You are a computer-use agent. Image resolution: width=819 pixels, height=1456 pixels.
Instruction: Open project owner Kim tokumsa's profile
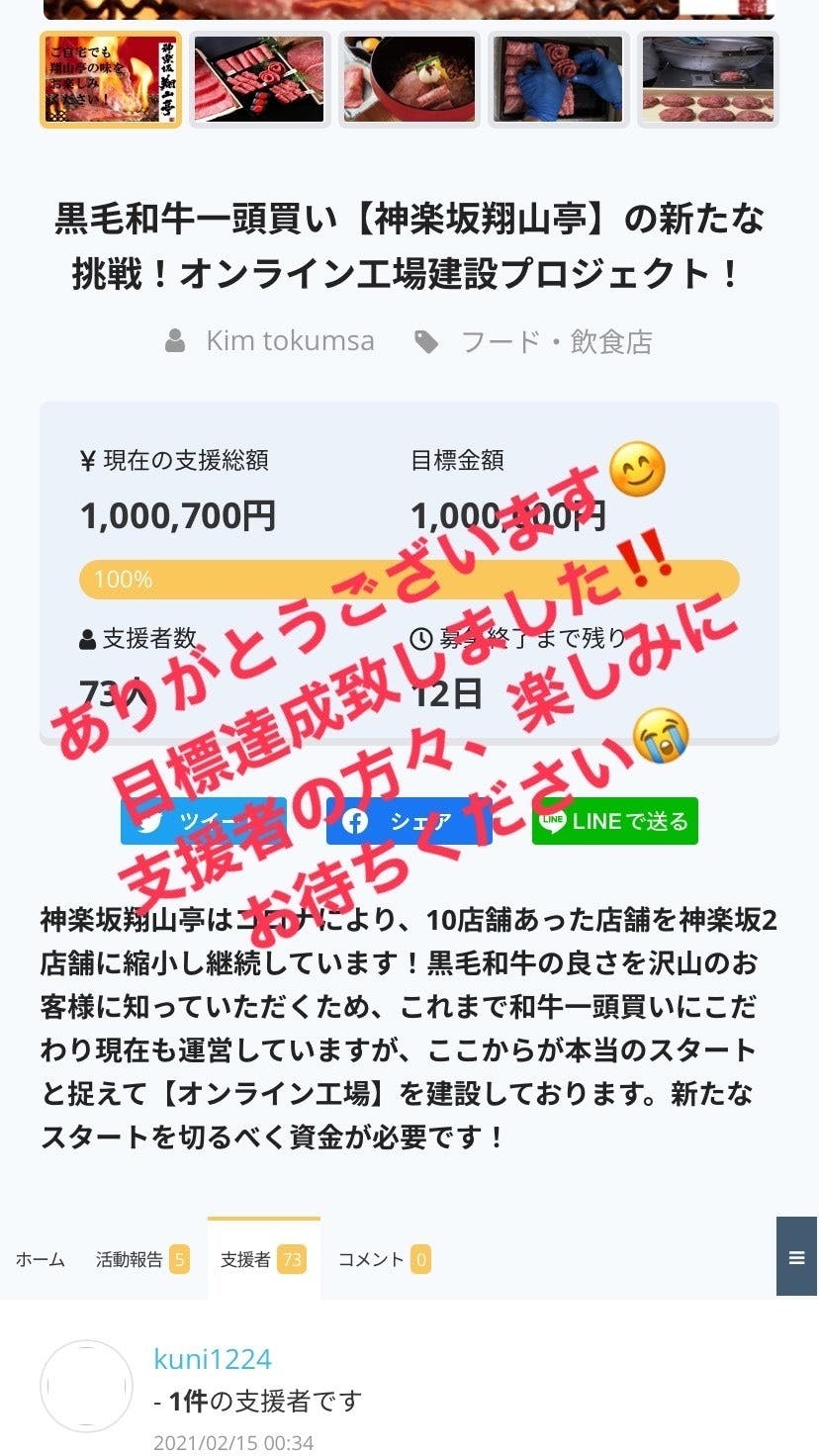289,342
